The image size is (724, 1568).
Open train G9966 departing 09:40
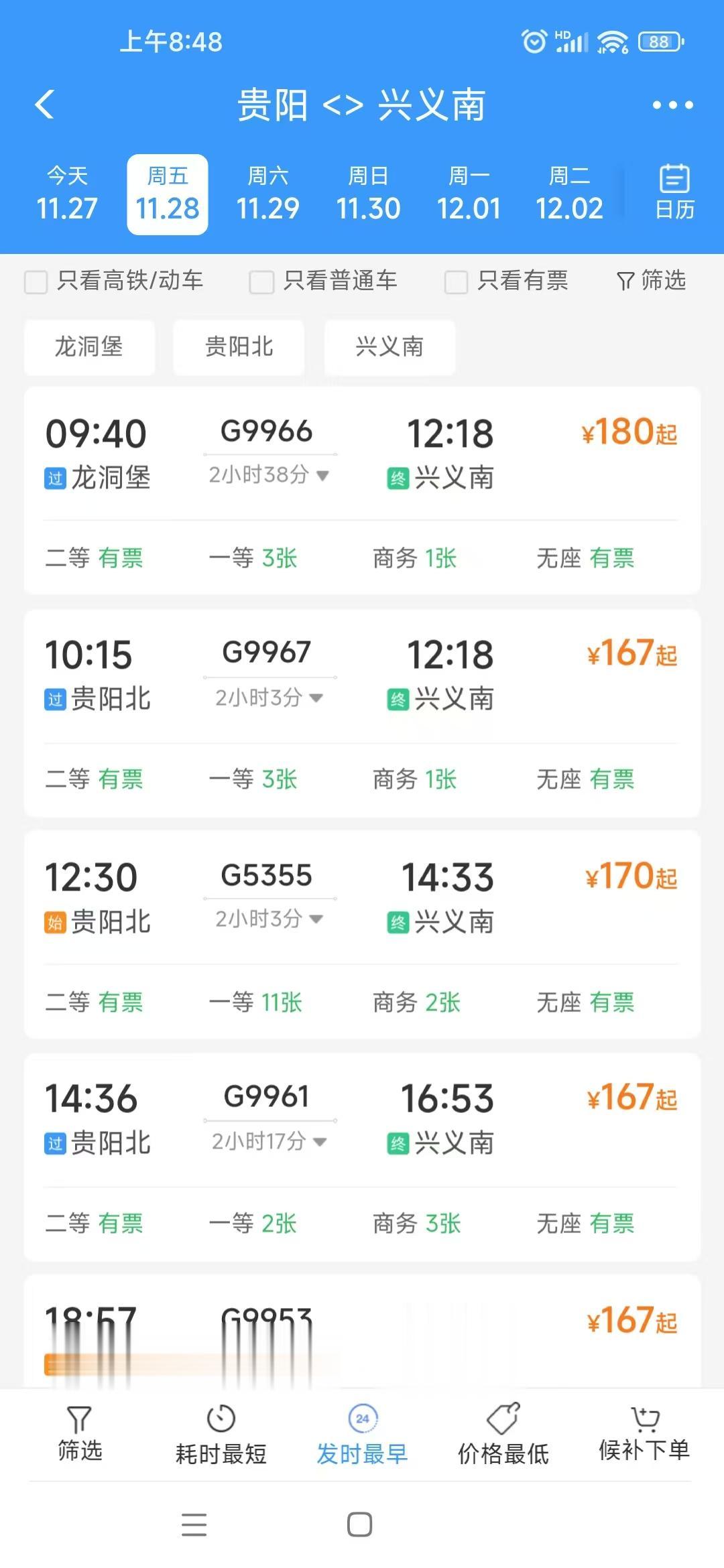(x=362, y=456)
